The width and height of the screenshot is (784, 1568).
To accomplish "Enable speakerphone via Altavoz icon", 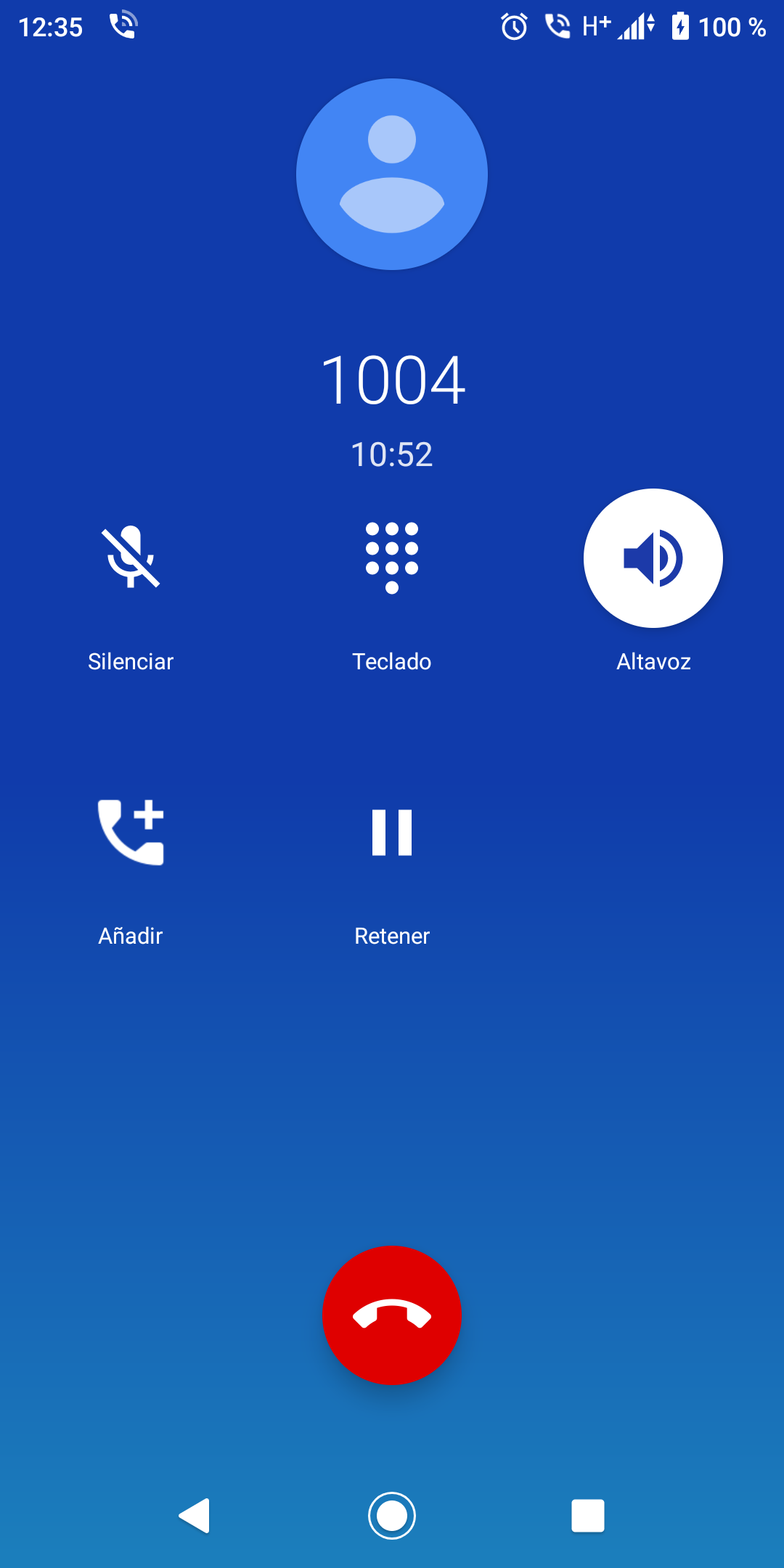I will [x=653, y=558].
